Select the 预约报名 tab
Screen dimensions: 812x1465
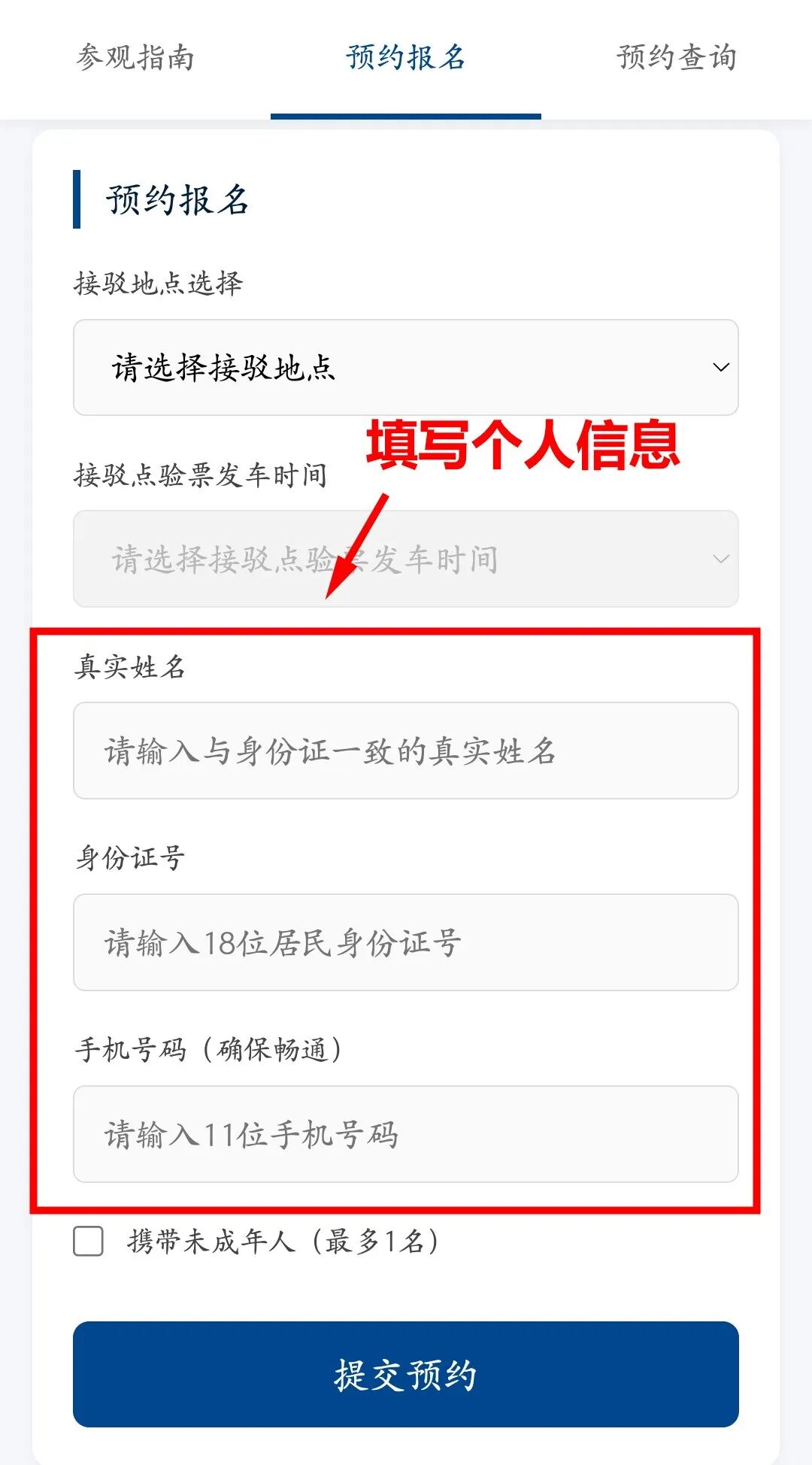(x=405, y=58)
